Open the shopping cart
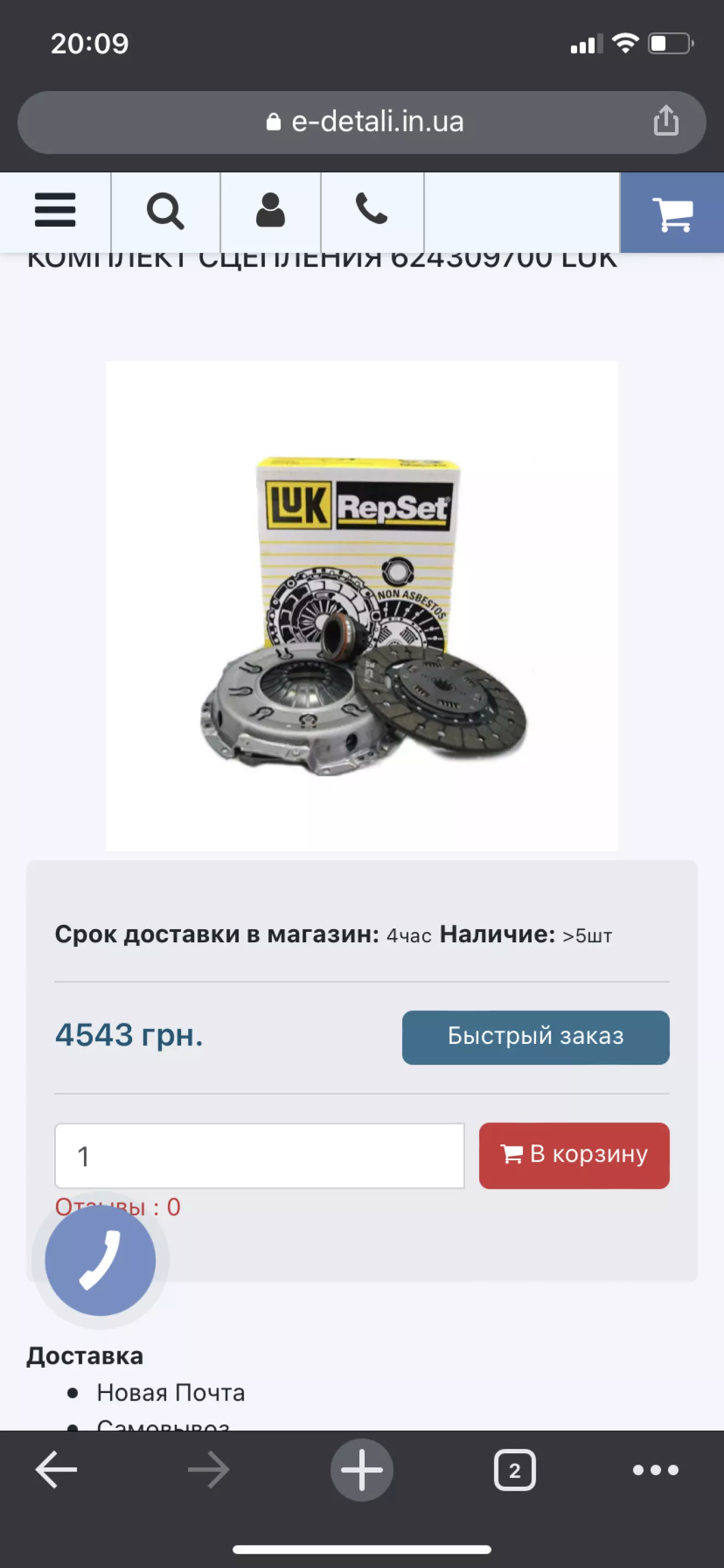This screenshot has width=724, height=1568. (x=672, y=213)
